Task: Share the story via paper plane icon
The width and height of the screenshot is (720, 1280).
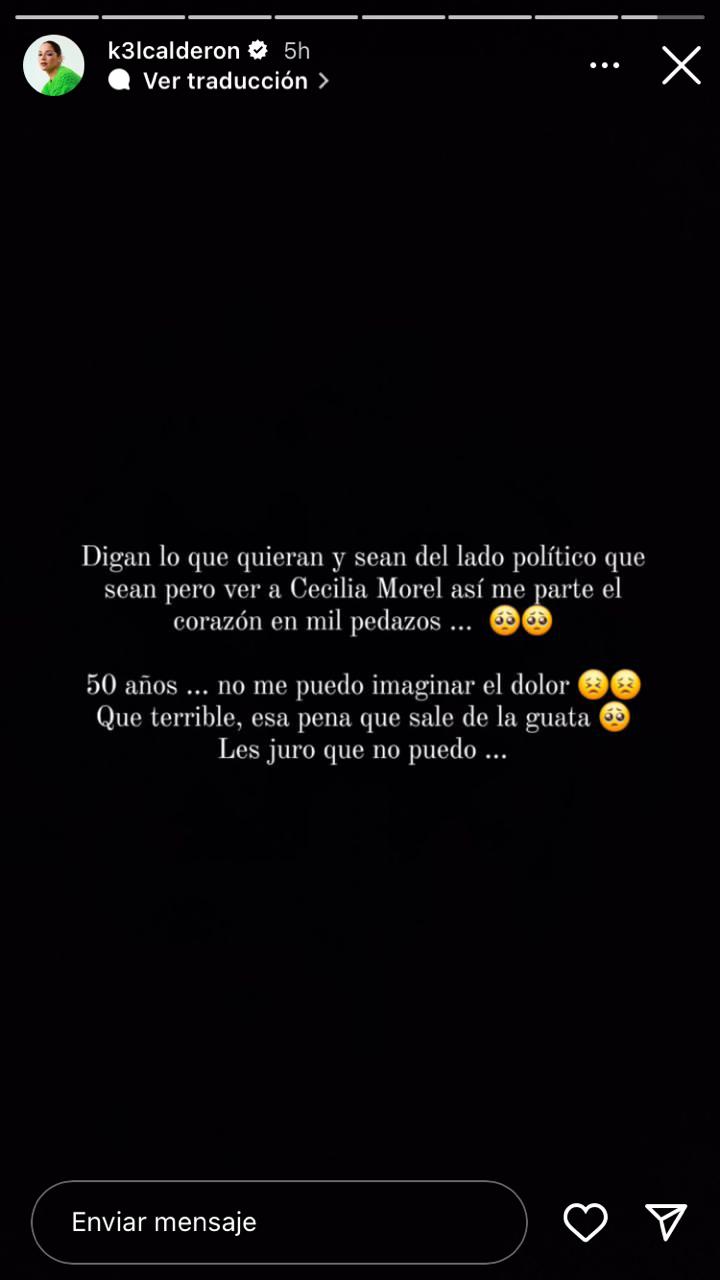Action: 666,1222
